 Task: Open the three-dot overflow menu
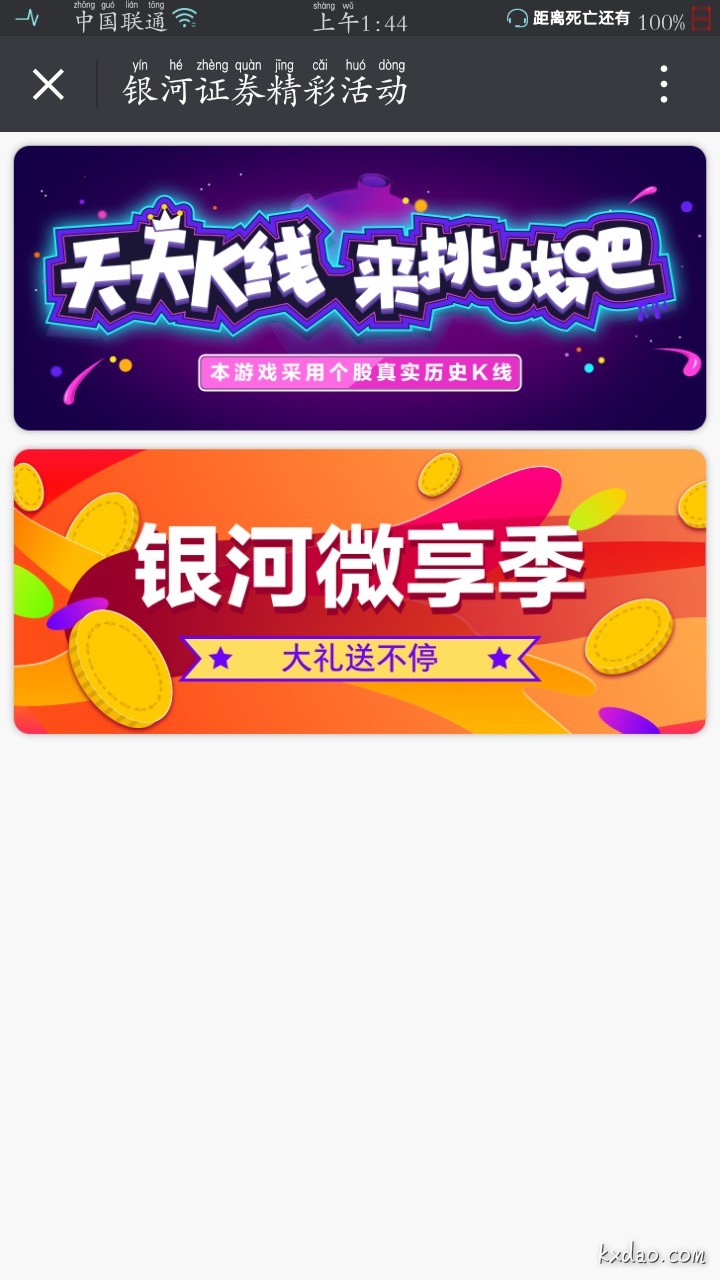[x=664, y=85]
